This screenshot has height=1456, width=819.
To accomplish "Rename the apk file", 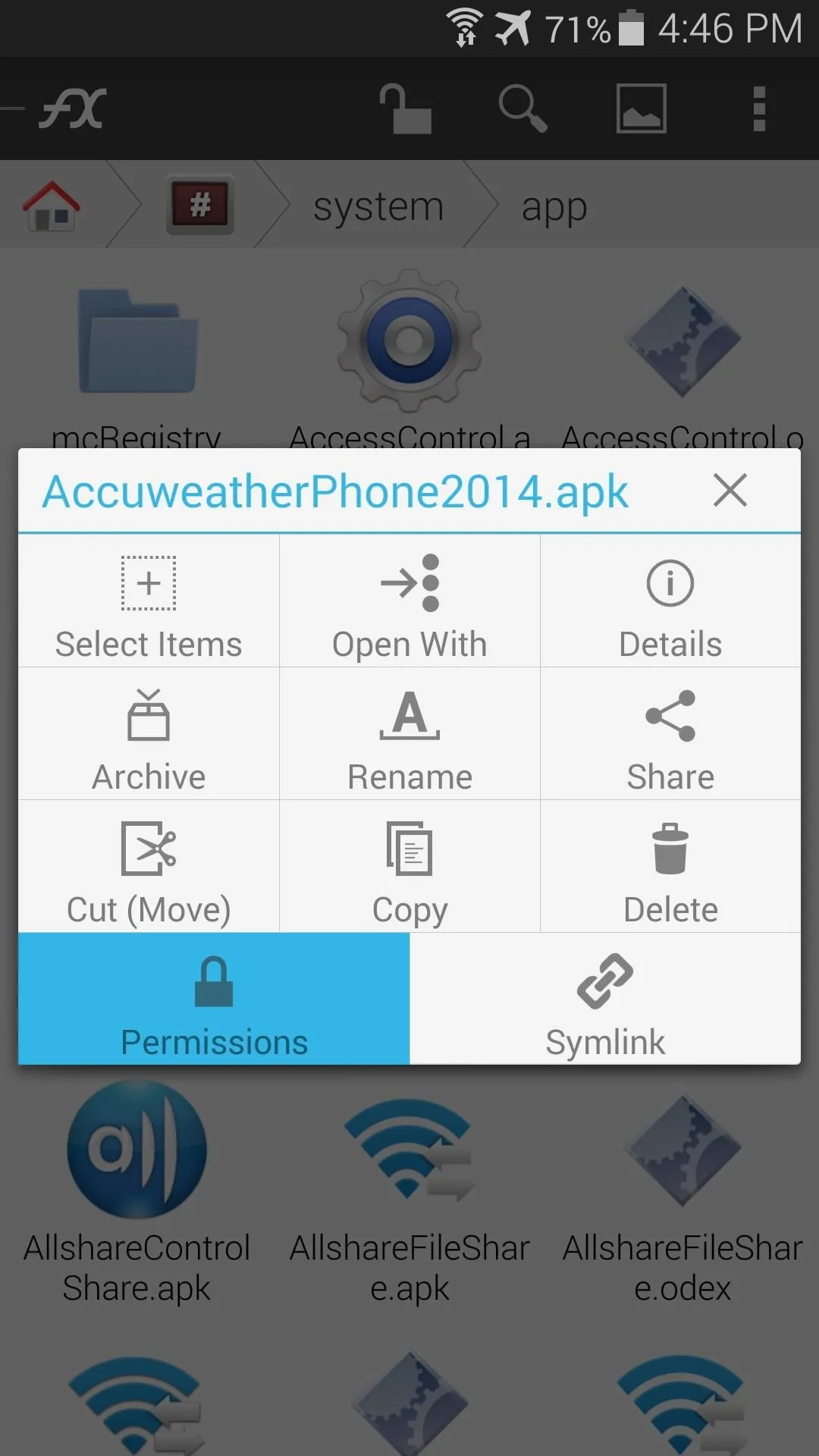I will tap(409, 734).
